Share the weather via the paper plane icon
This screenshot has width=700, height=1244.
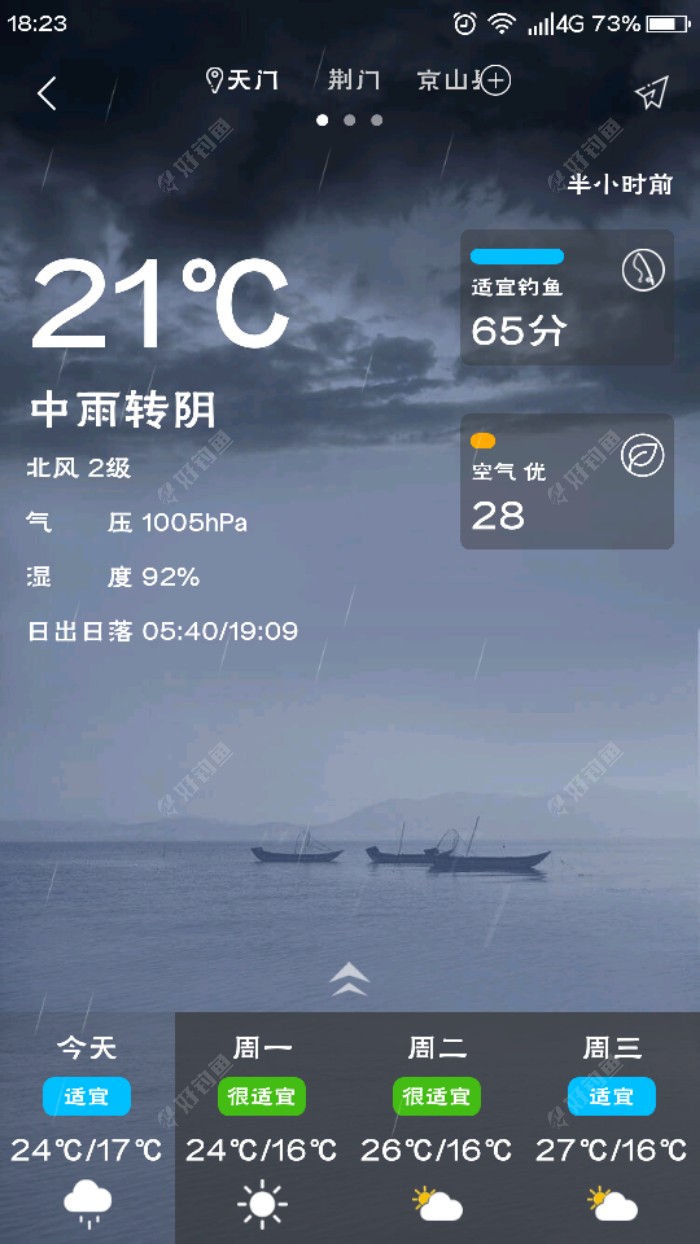651,93
